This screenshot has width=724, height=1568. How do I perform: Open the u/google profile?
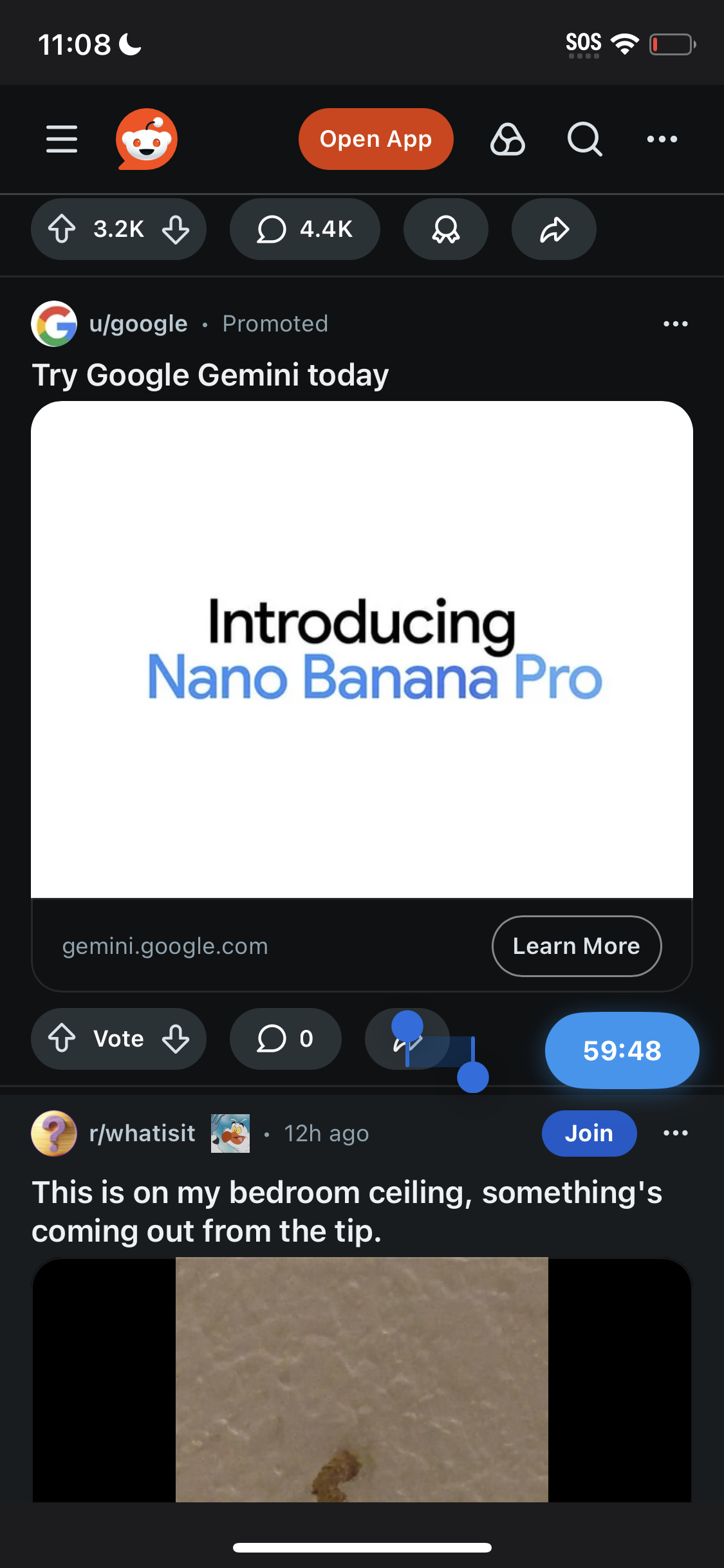pos(137,324)
